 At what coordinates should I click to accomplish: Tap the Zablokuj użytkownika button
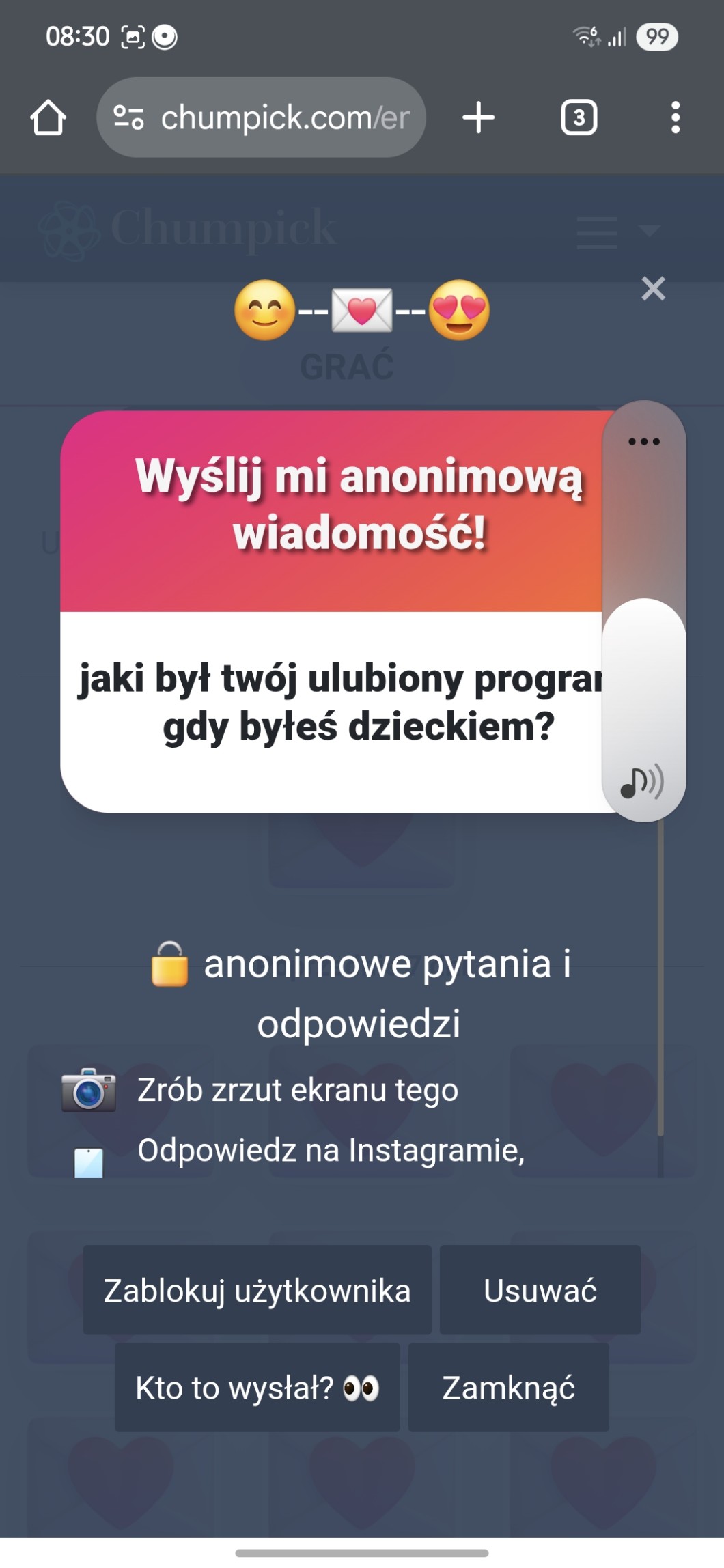tap(257, 1290)
